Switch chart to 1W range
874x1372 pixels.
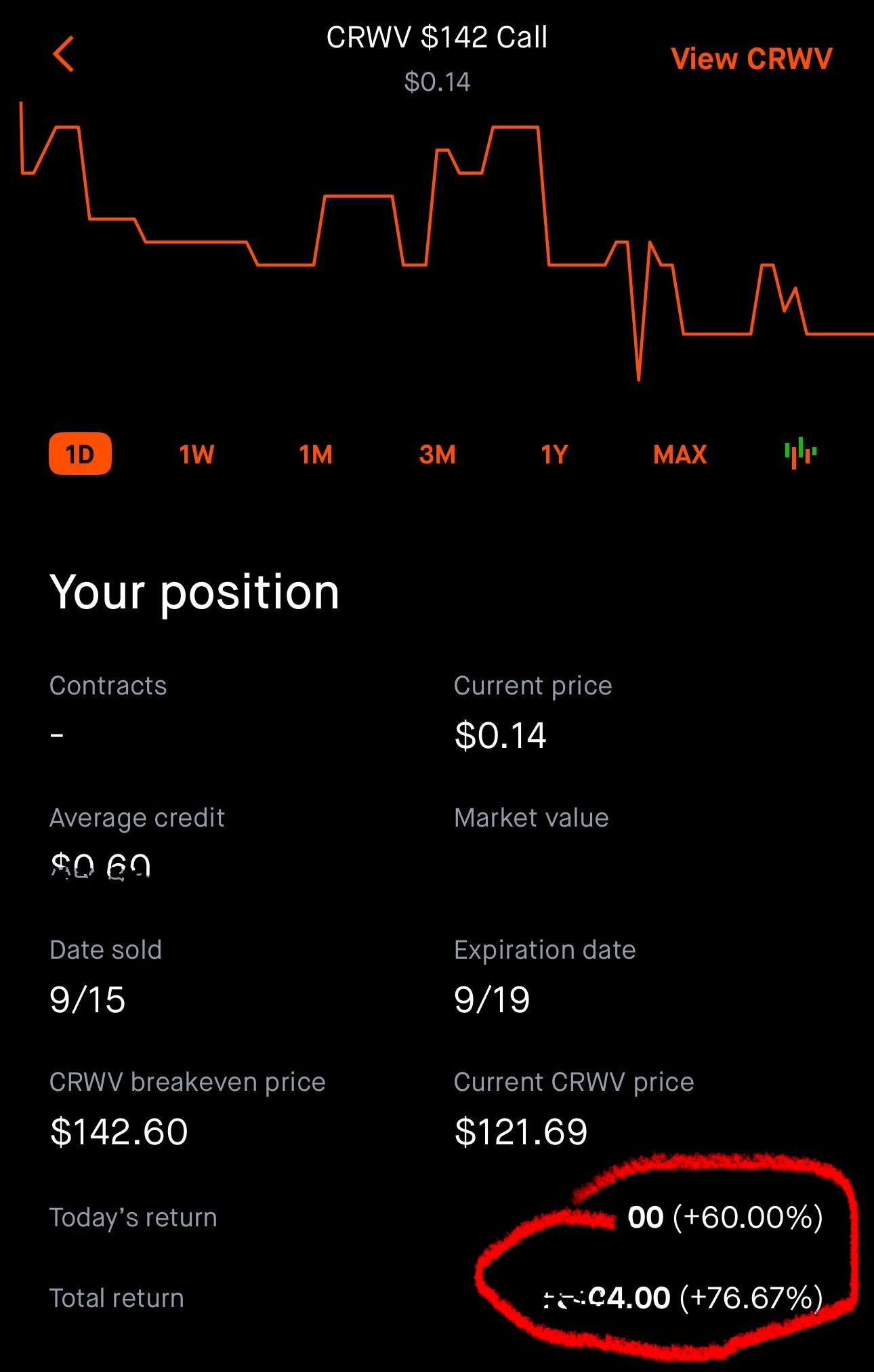(196, 454)
